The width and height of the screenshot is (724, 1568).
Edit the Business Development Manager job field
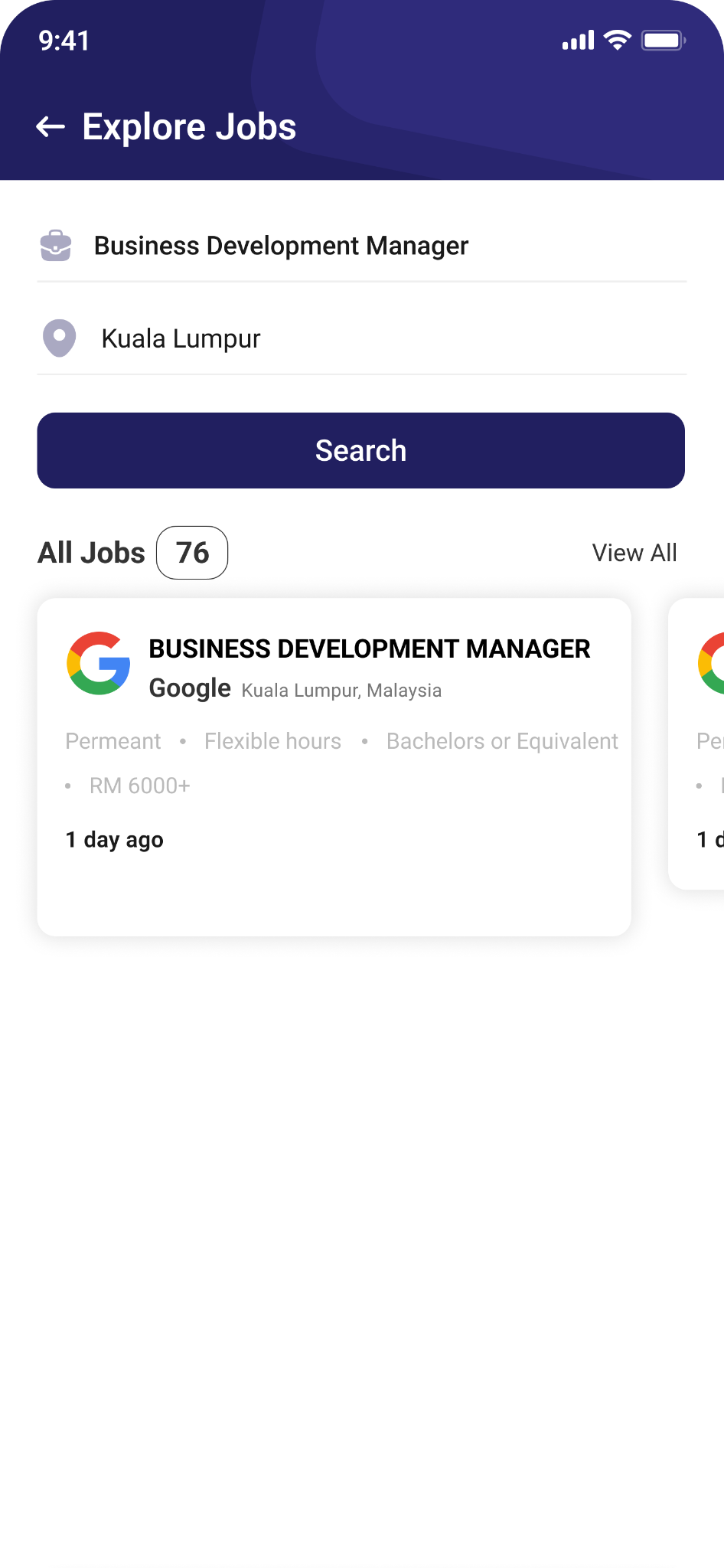click(361, 246)
